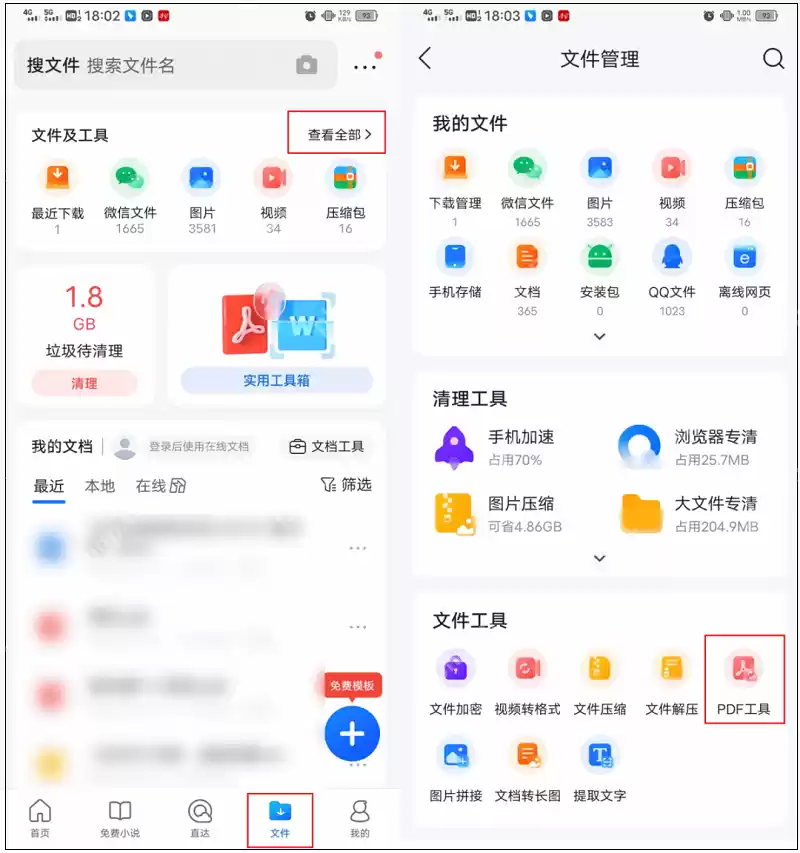
Task: Expand the 清理工具 section chevron
Action: coord(599,558)
